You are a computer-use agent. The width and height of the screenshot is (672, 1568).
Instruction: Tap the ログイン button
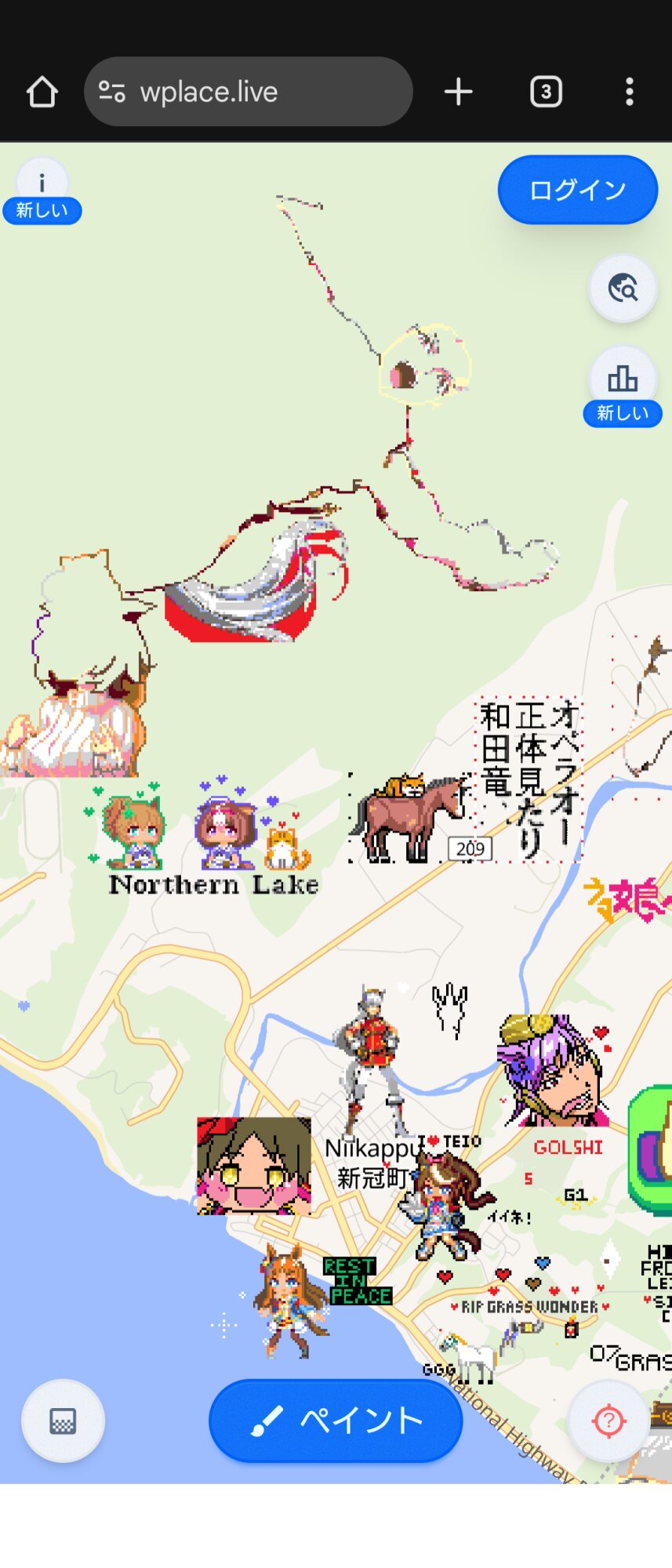click(577, 190)
